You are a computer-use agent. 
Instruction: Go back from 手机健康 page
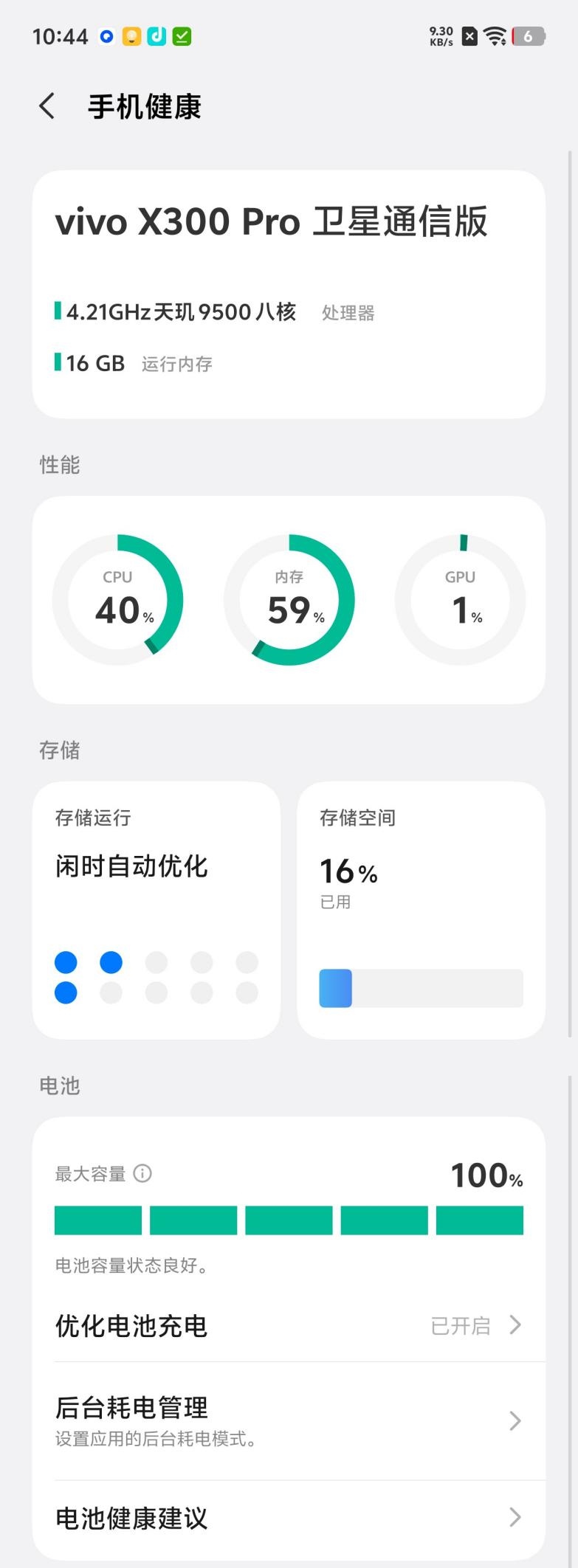click(47, 106)
